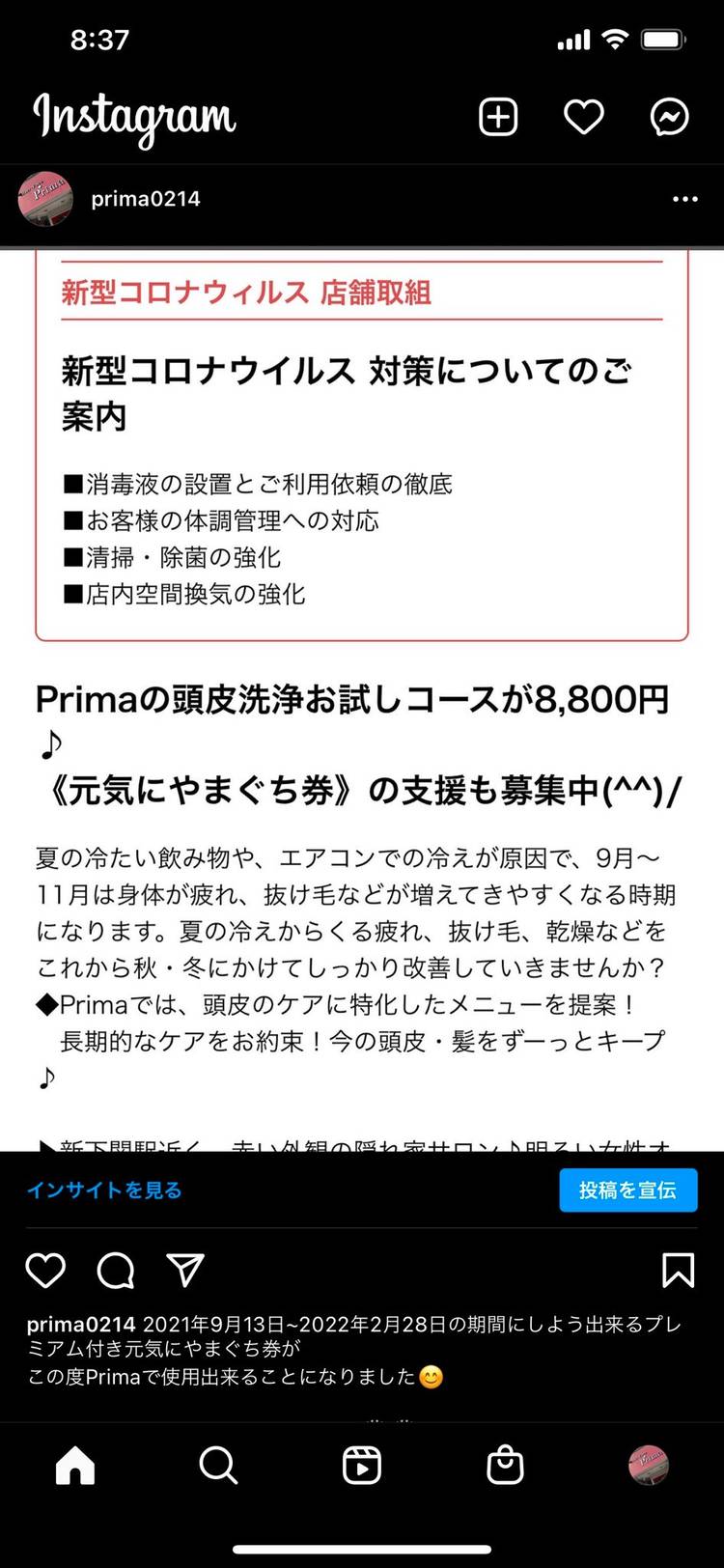The height and width of the screenshot is (1568, 724).
Task: Switch to the Reels tab
Action: click(x=362, y=1467)
